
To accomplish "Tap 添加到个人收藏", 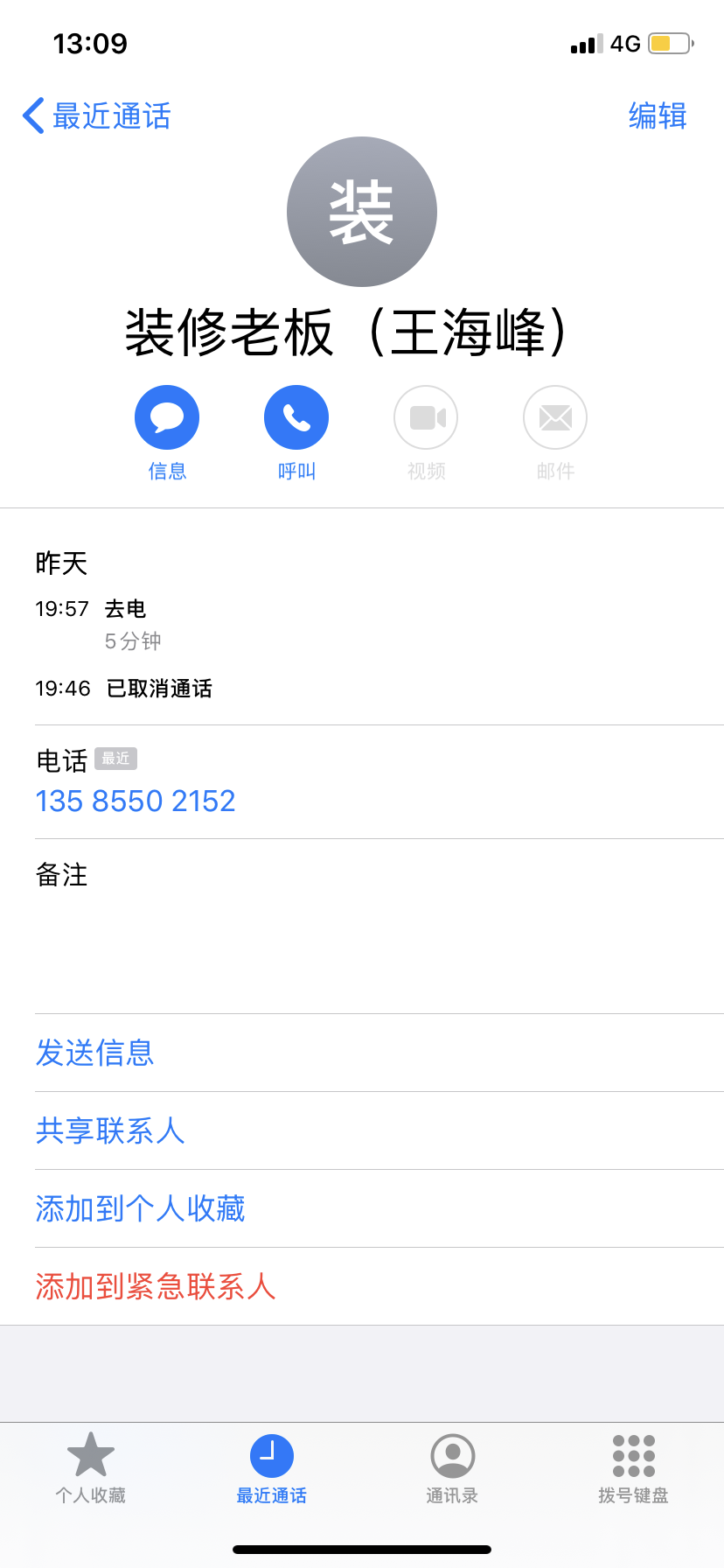I will (141, 1208).
